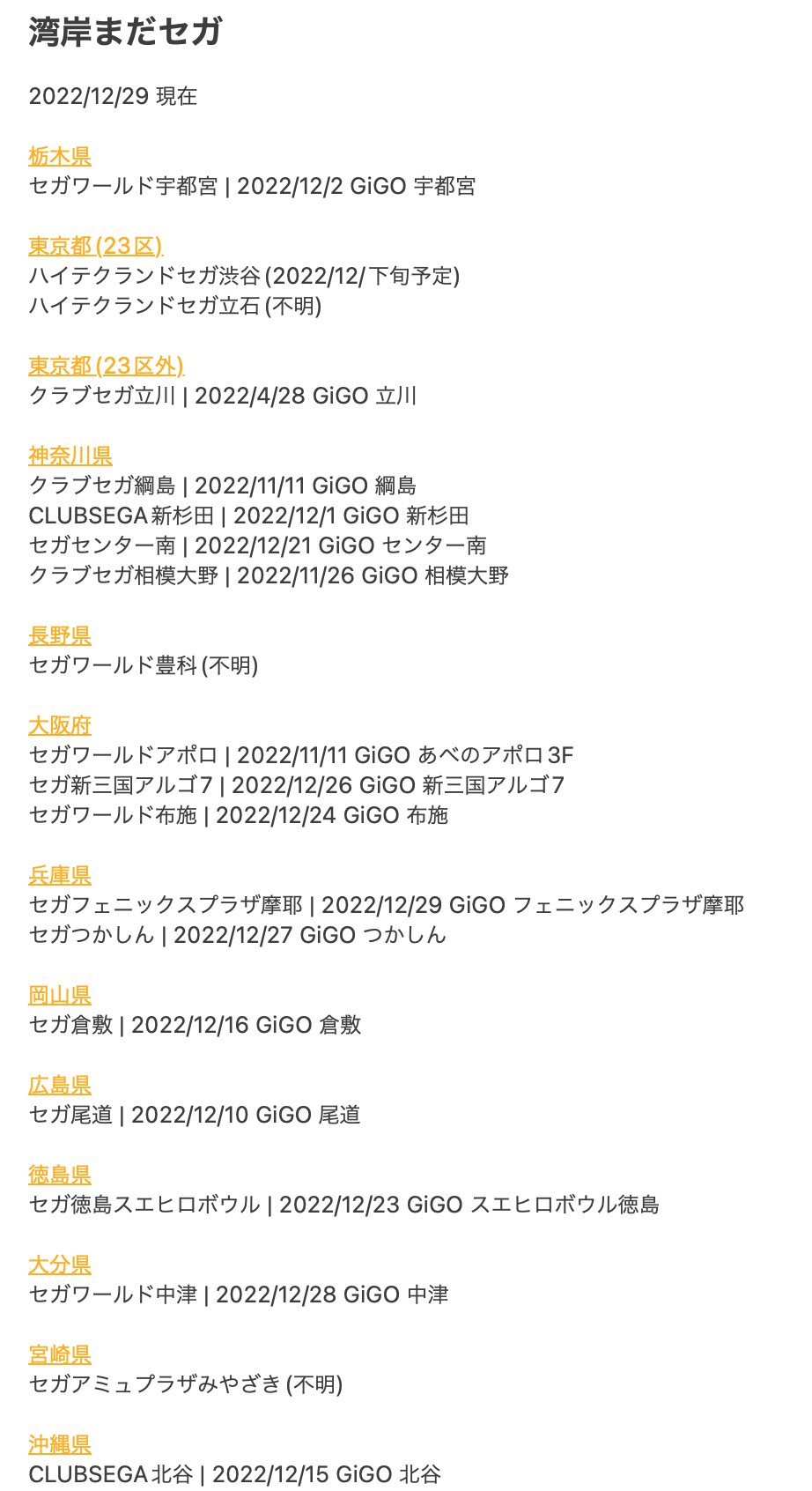Tap the 徳島県 link

(x=60, y=1175)
